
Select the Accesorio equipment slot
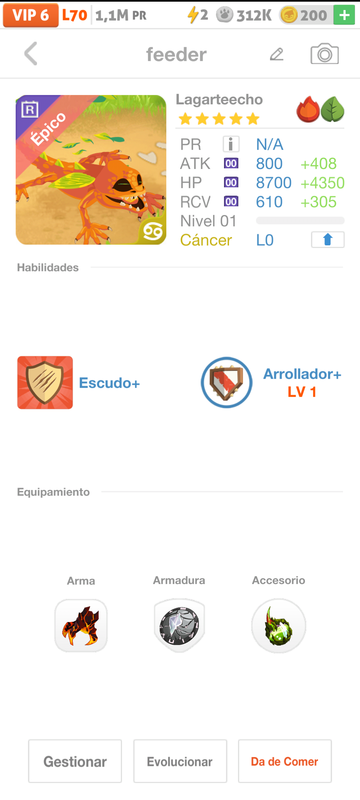pyautogui.click(x=278, y=626)
